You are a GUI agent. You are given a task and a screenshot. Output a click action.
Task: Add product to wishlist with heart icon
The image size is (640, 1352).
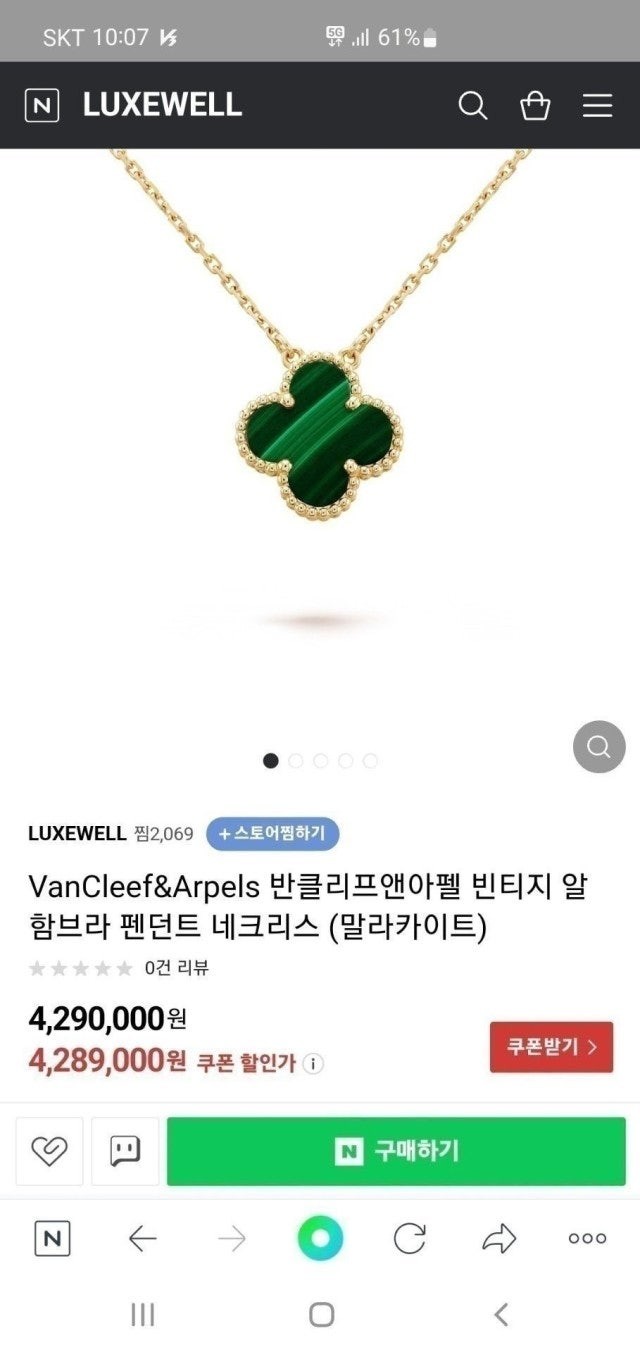(49, 1151)
